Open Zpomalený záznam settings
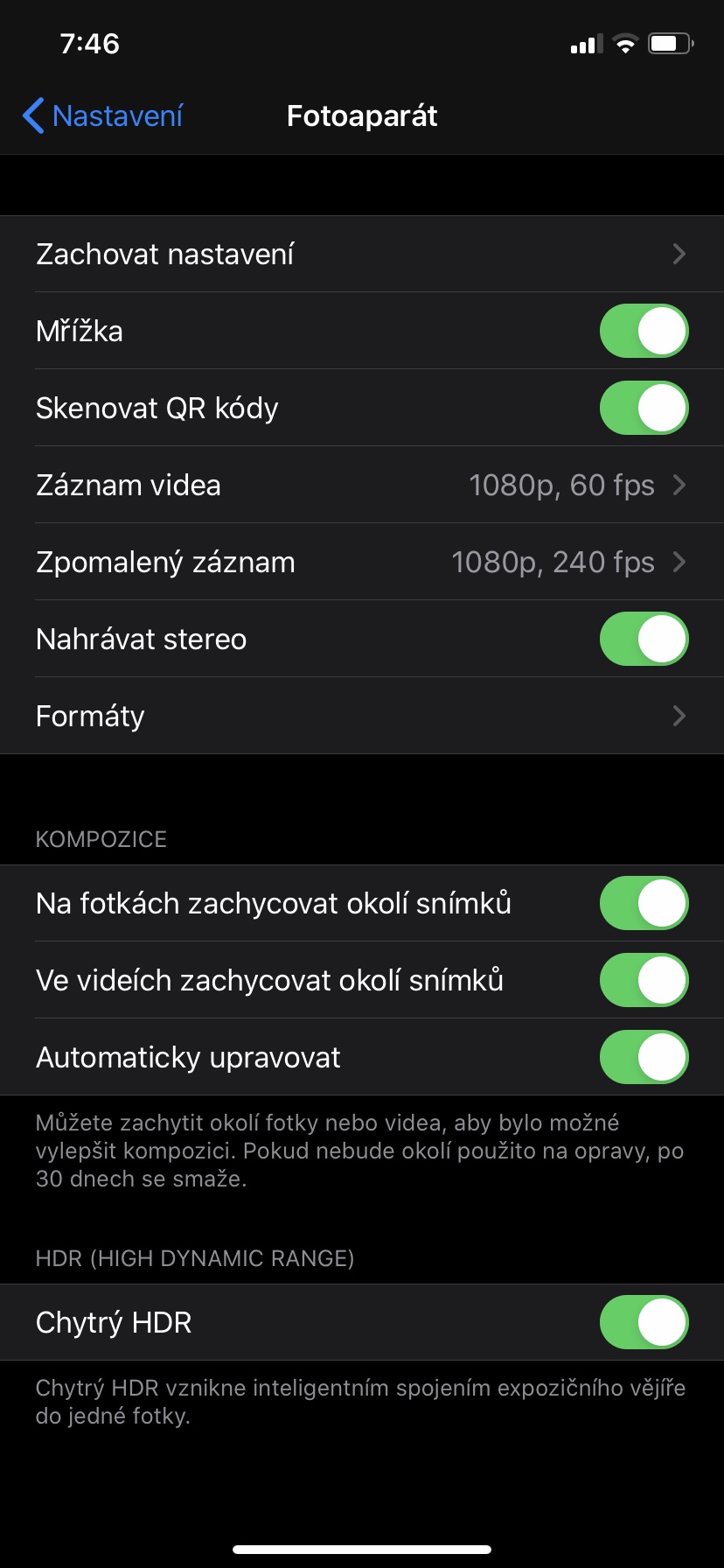Image resolution: width=724 pixels, height=1568 pixels. click(362, 562)
